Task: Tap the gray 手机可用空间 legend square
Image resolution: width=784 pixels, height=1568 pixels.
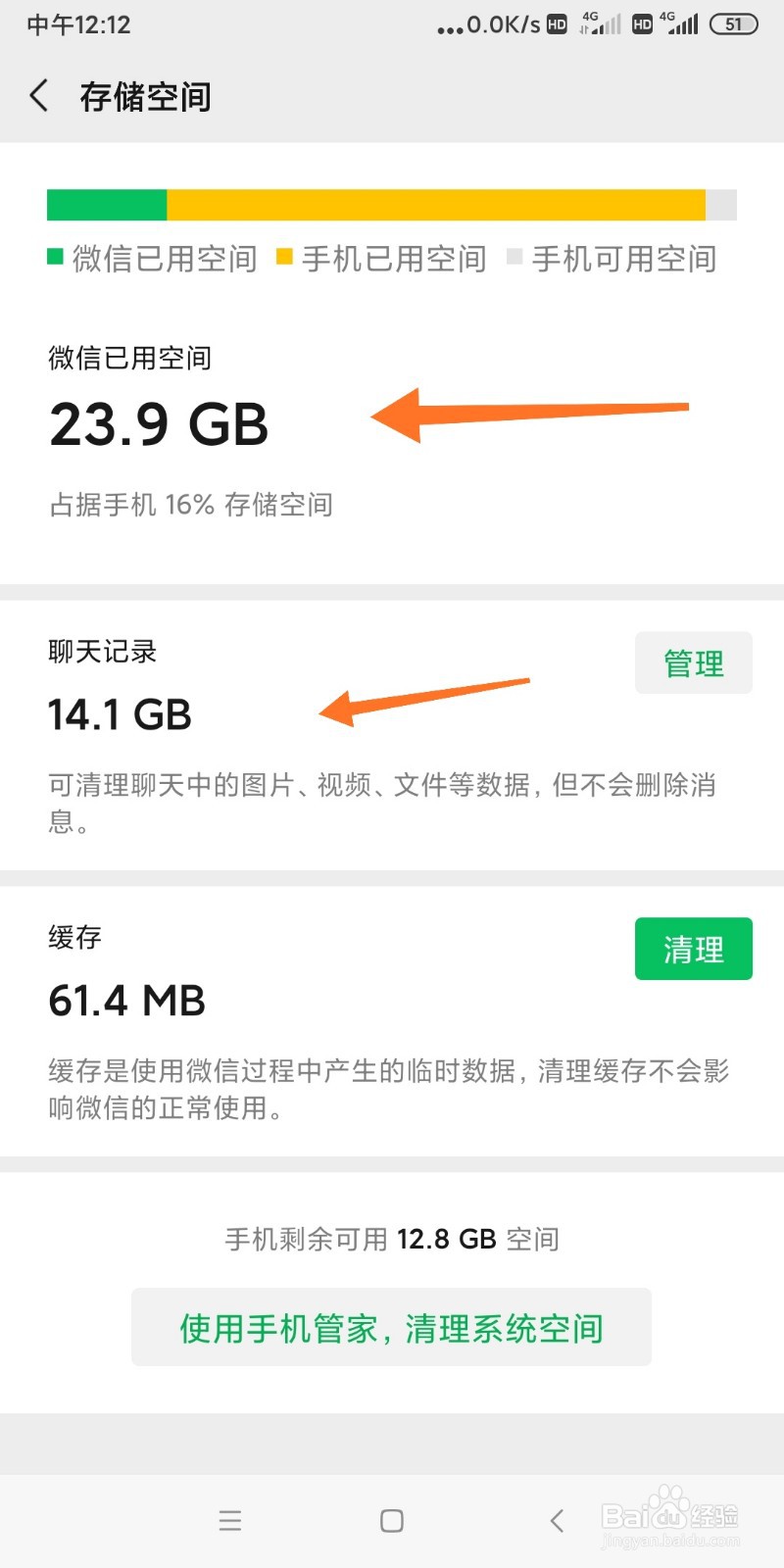Action: [514, 258]
